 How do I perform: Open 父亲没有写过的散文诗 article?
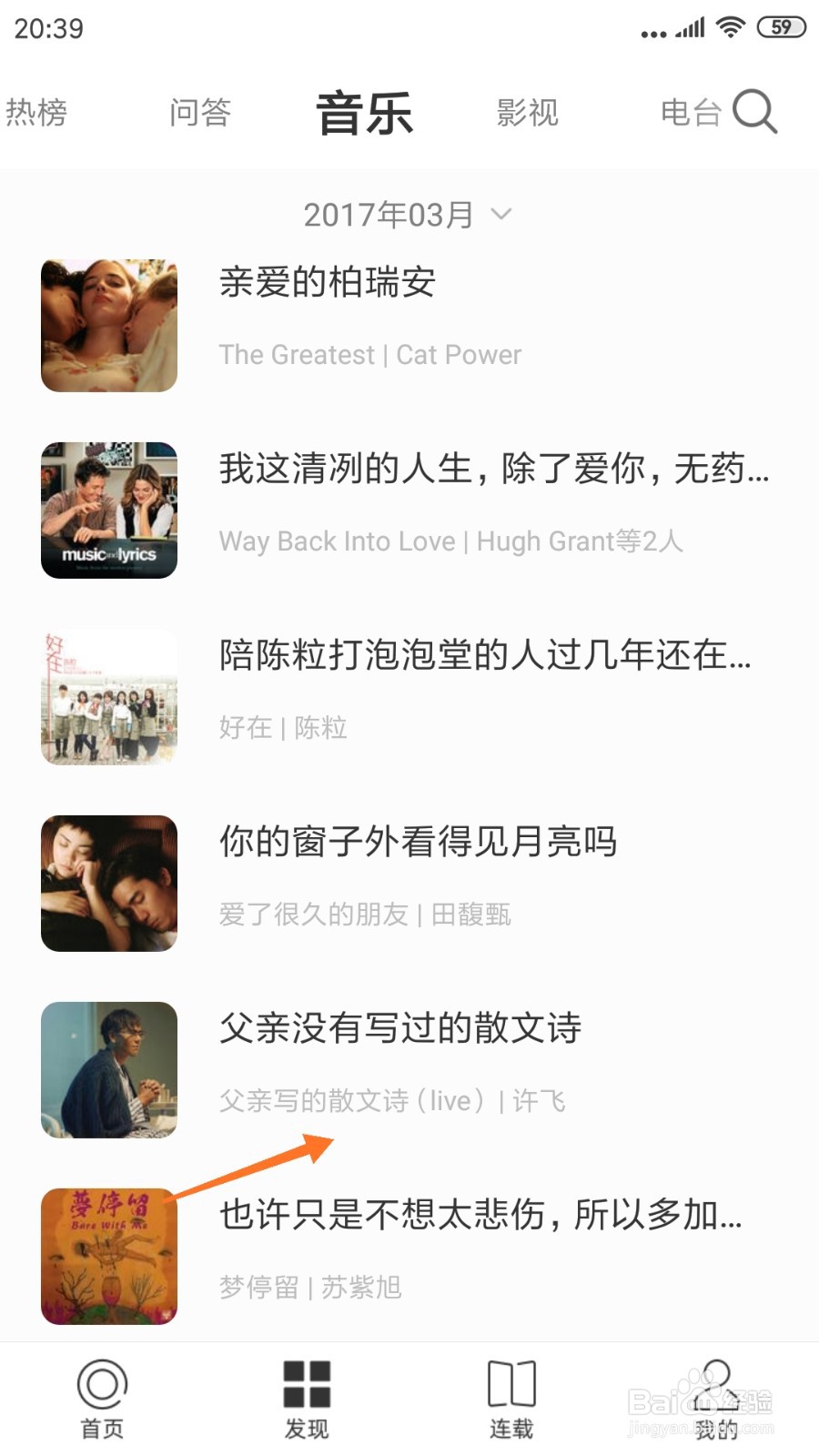402,1030
